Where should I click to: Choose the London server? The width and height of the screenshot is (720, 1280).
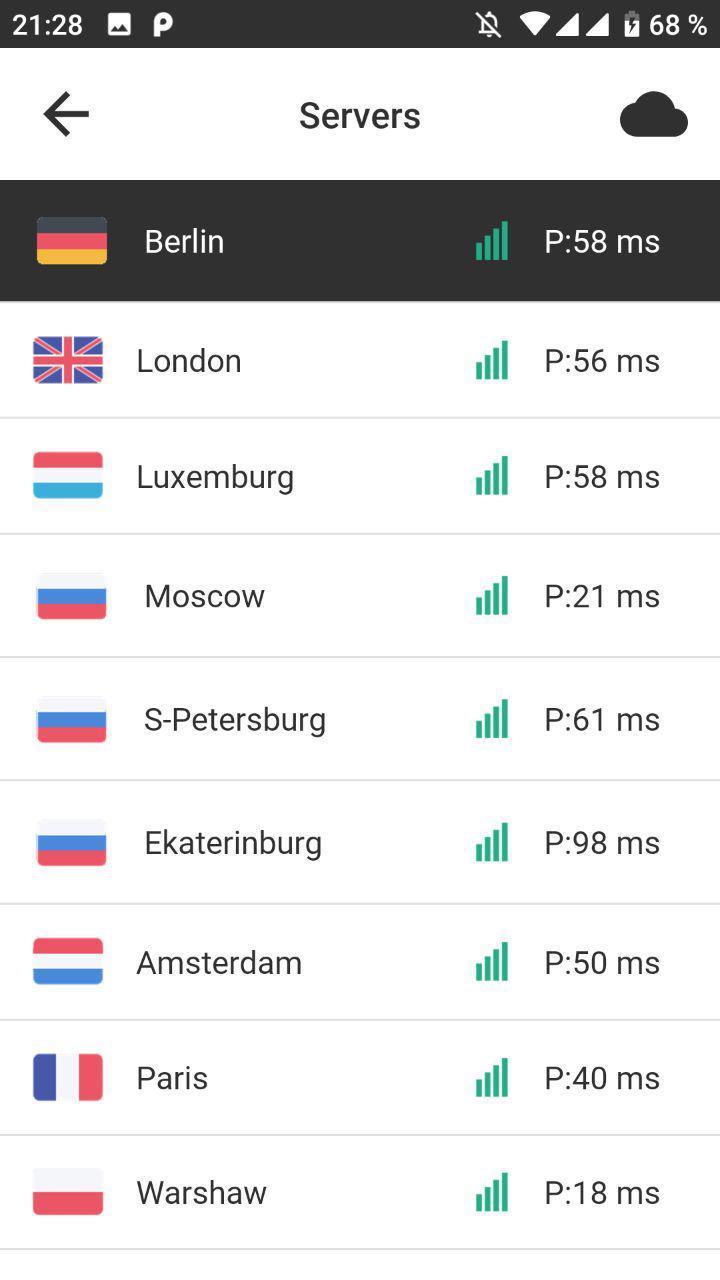pyautogui.click(x=360, y=360)
